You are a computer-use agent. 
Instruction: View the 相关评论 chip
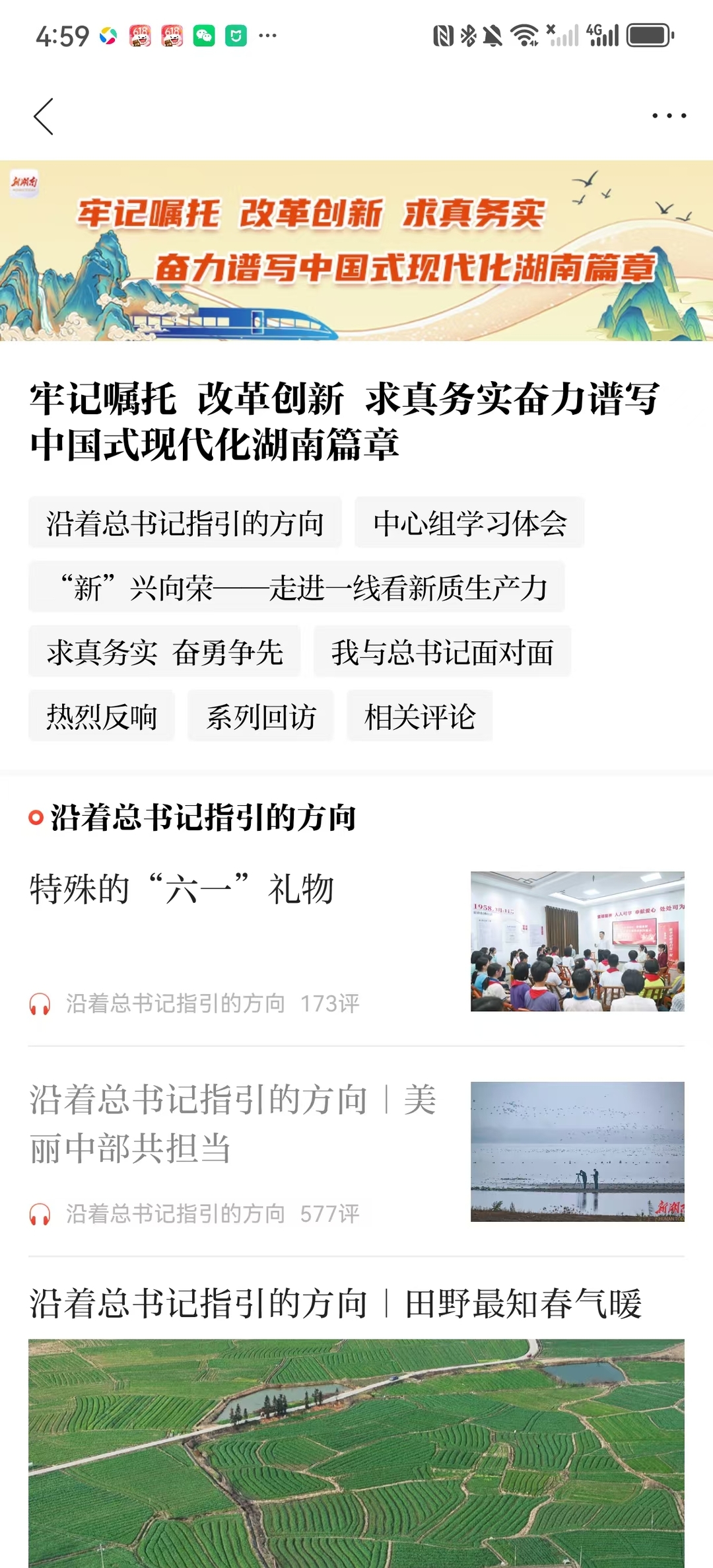420,716
